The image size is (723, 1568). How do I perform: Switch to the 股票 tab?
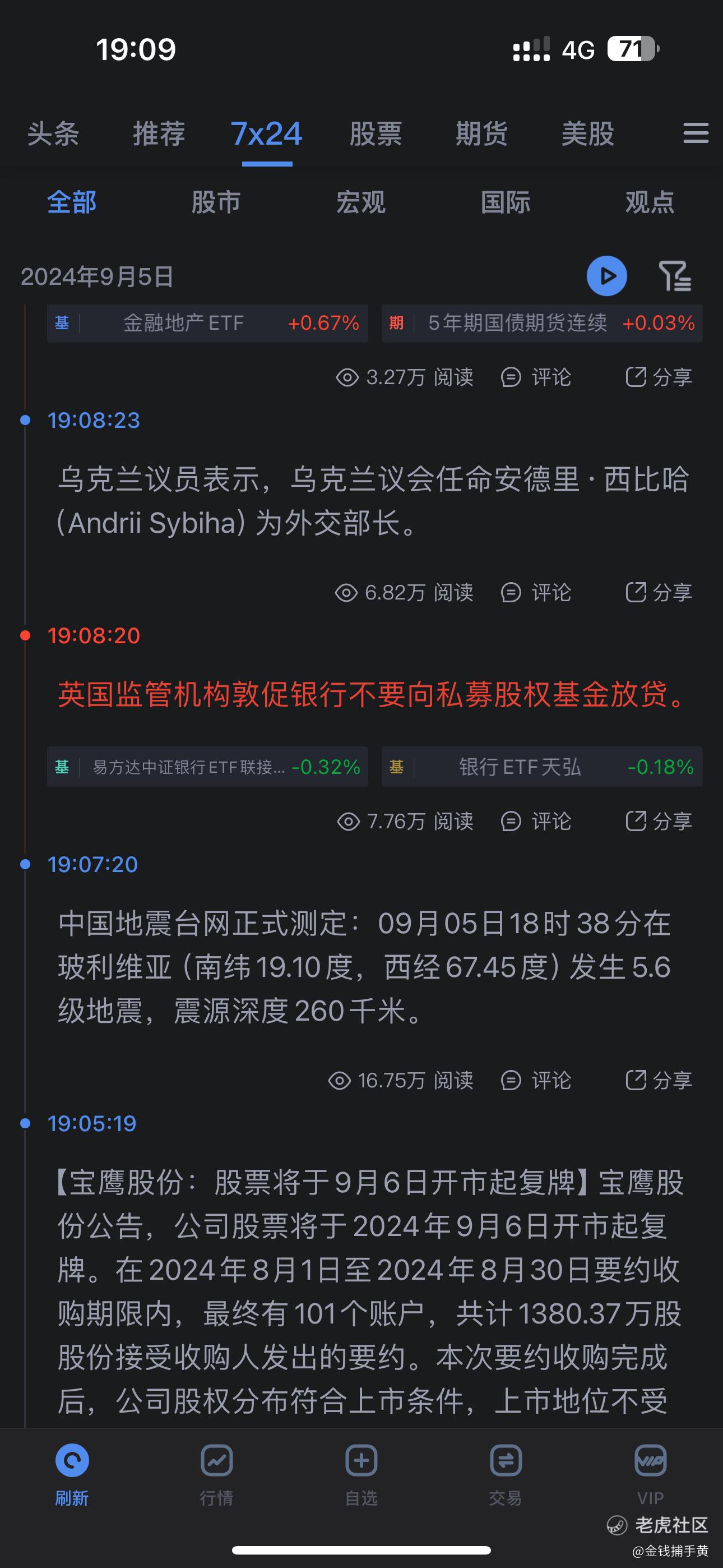pyautogui.click(x=376, y=134)
